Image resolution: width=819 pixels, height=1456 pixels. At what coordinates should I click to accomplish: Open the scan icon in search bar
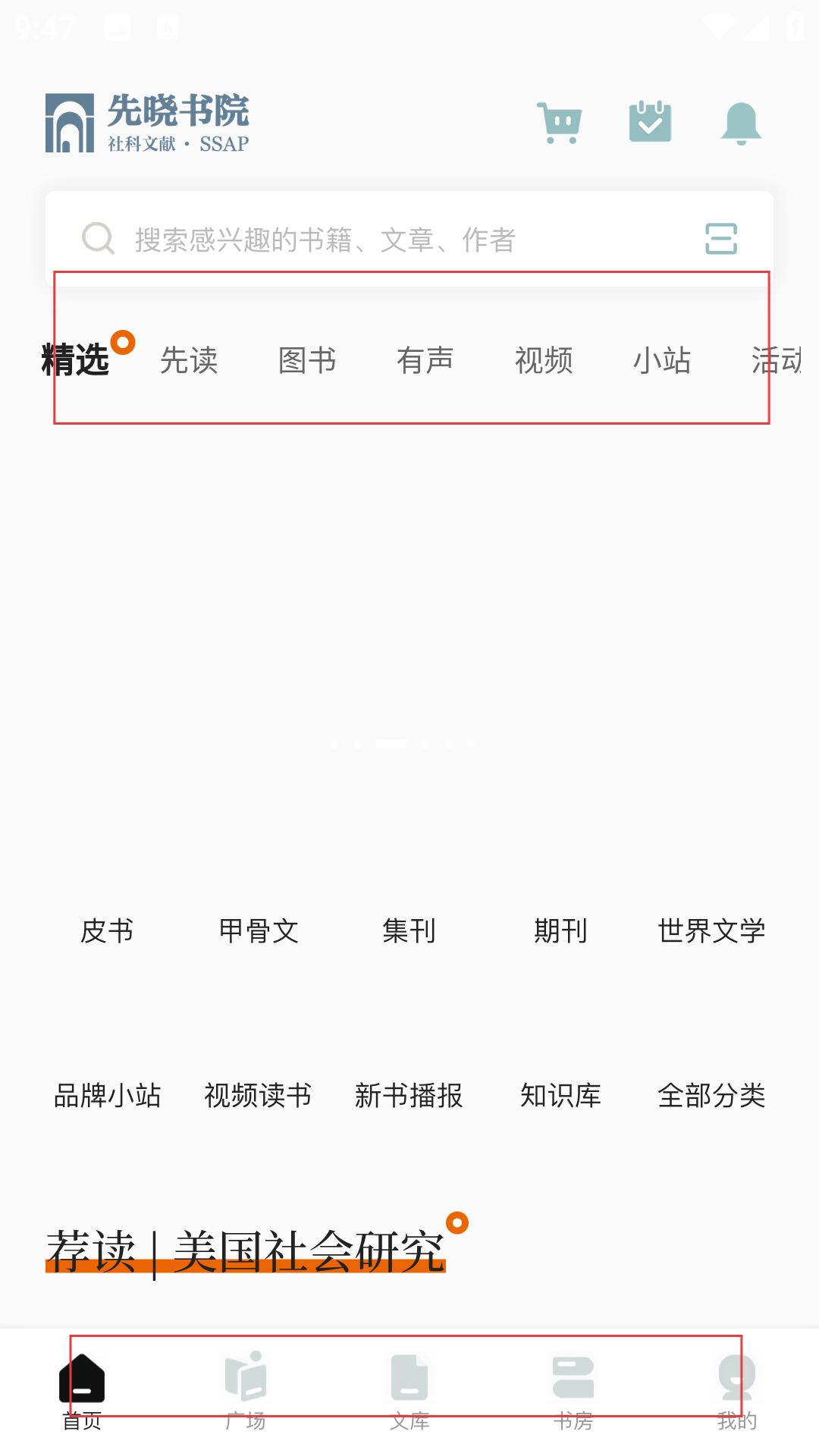(720, 239)
